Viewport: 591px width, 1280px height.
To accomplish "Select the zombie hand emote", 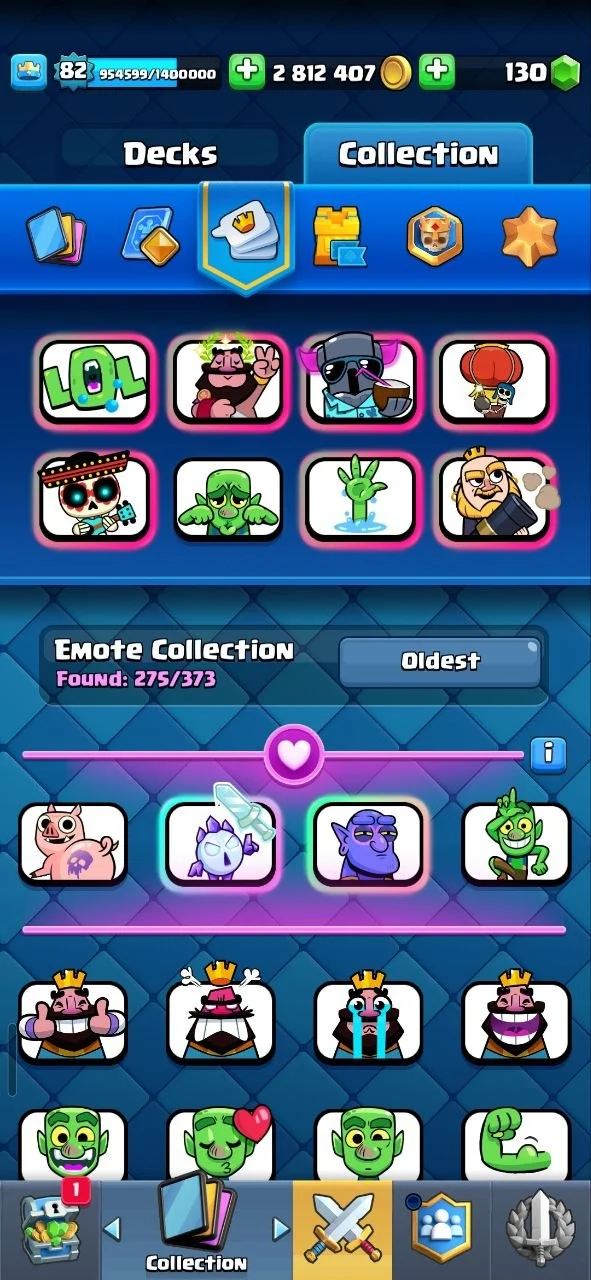I will (361, 498).
